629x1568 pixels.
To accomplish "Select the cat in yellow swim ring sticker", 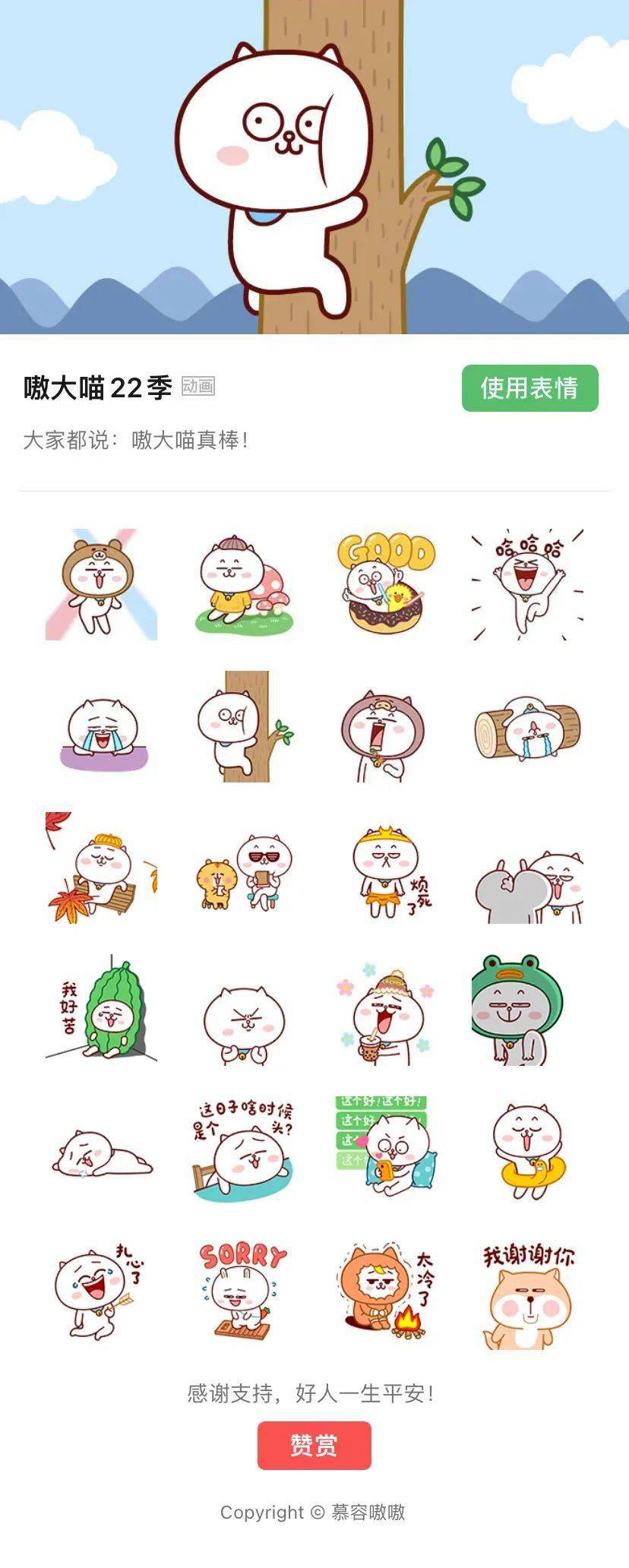I will tap(527, 1151).
